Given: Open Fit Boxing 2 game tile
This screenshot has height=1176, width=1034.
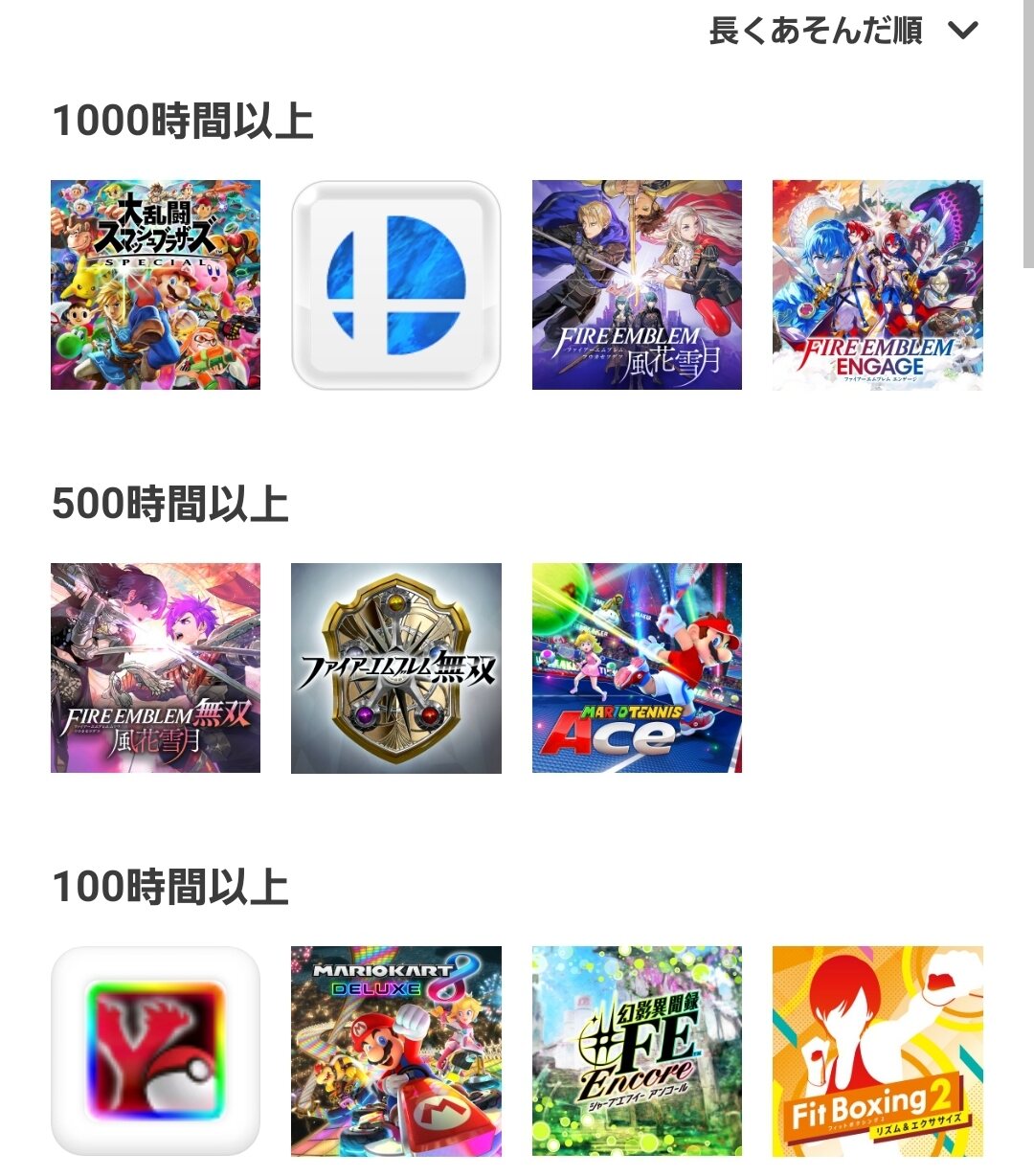Looking at the screenshot, I should tap(877, 1051).
